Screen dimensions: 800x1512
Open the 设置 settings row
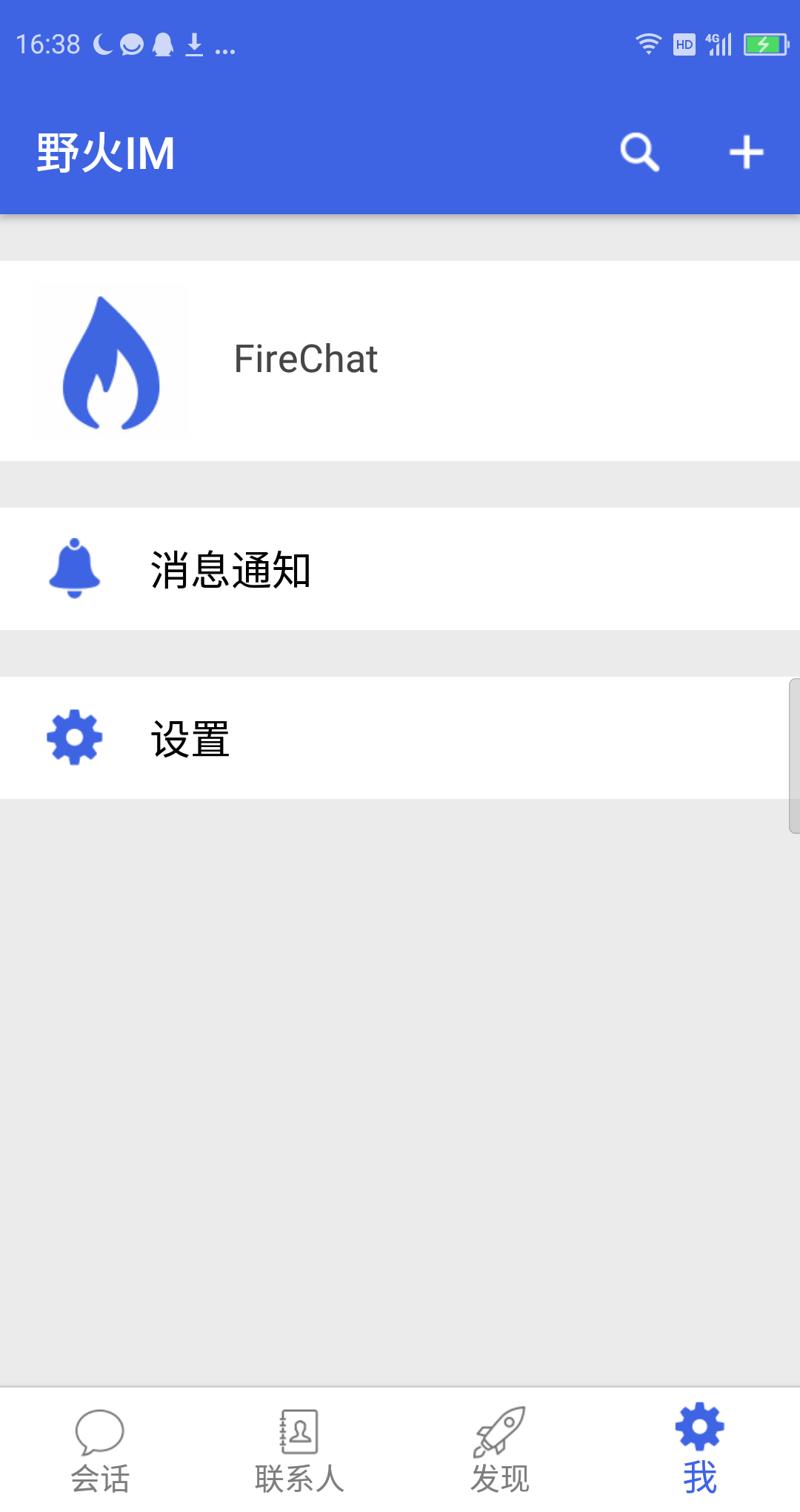click(x=400, y=738)
